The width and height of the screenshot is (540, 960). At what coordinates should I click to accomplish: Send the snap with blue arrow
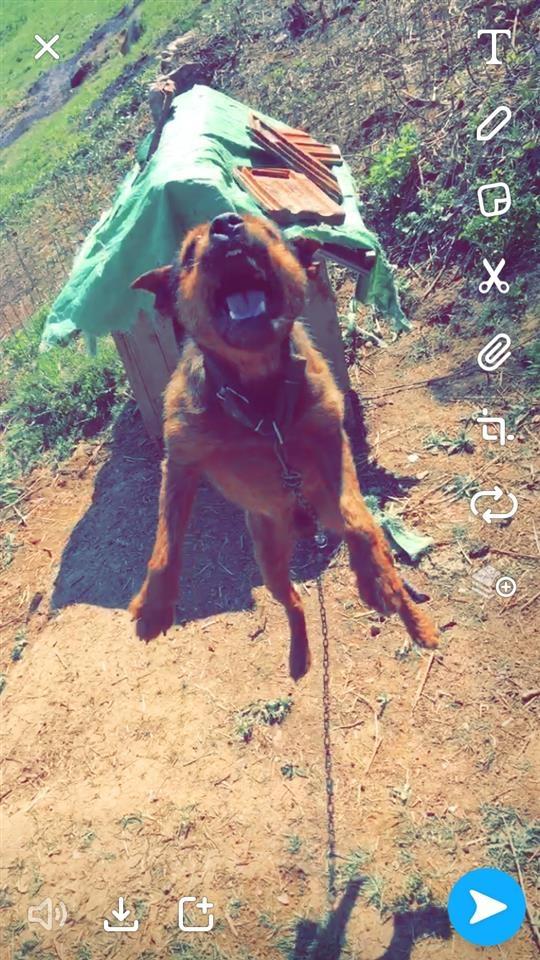pyautogui.click(x=487, y=907)
